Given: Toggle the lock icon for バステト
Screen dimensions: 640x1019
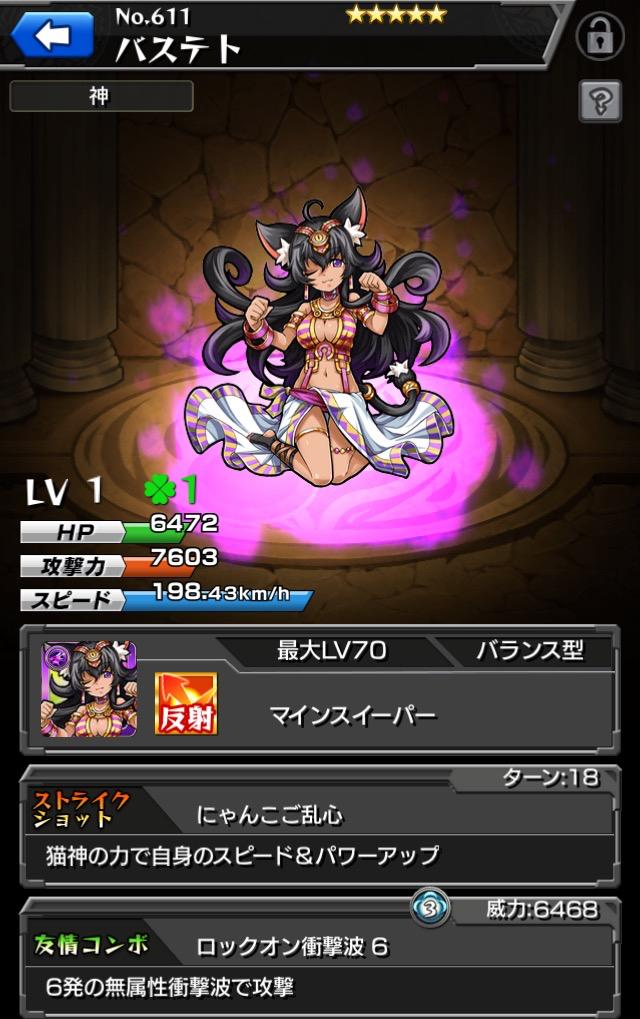Looking at the screenshot, I should click(600, 36).
